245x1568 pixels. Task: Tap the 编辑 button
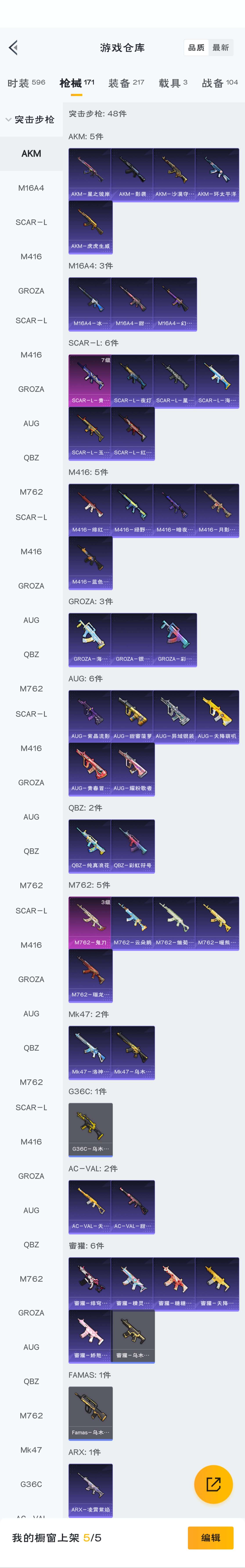click(210, 1538)
